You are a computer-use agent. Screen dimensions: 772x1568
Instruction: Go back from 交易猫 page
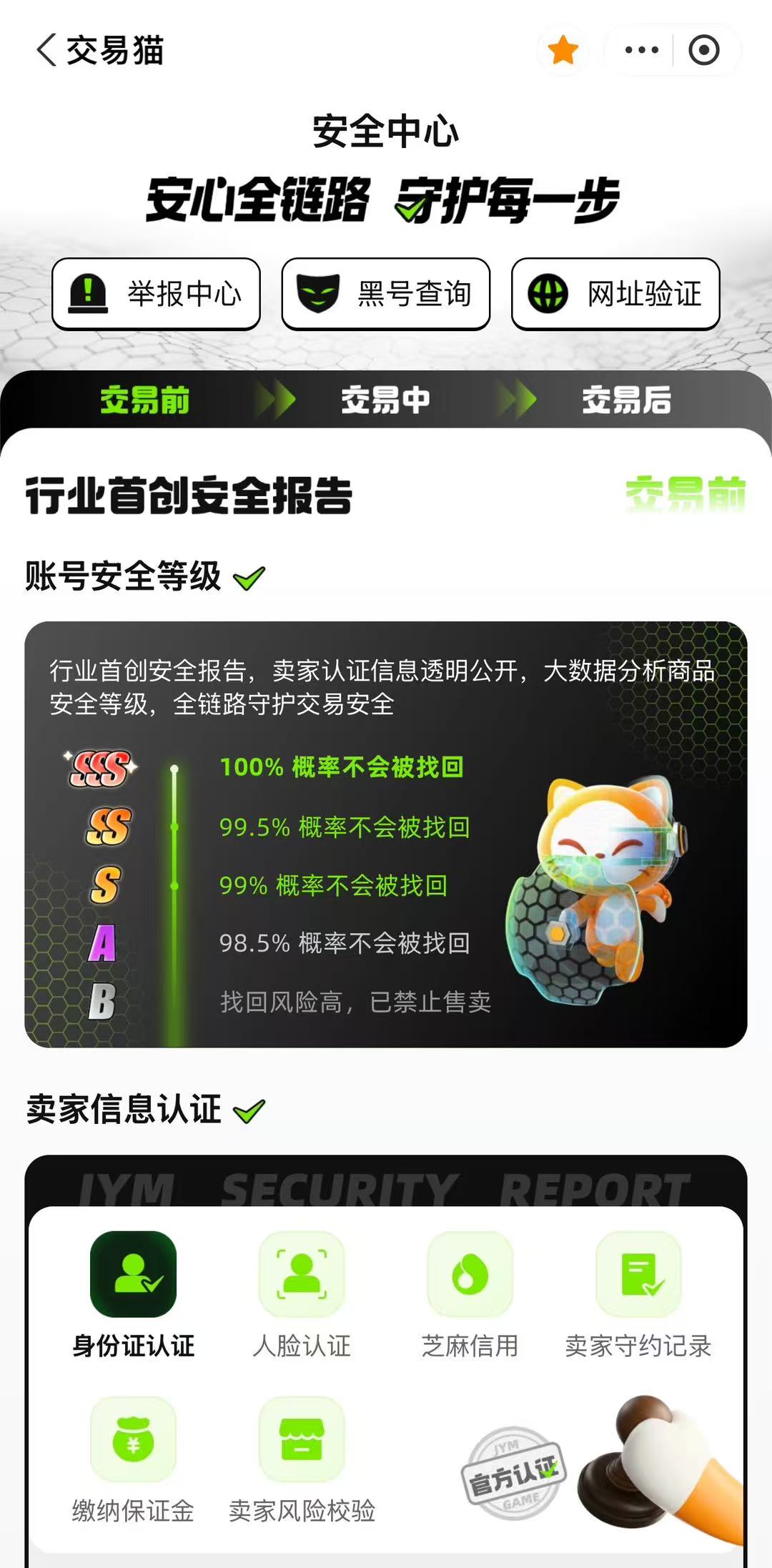coord(46,50)
